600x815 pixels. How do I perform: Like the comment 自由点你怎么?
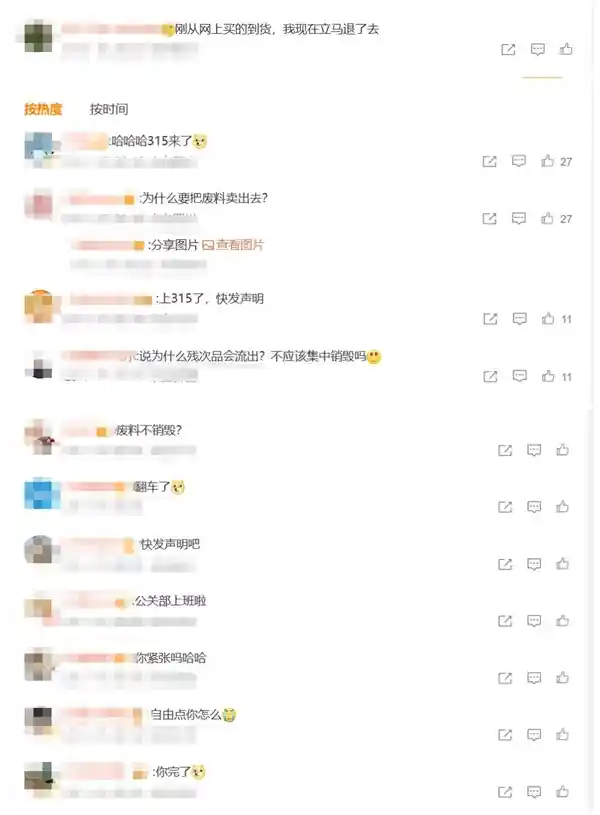[x=563, y=735]
